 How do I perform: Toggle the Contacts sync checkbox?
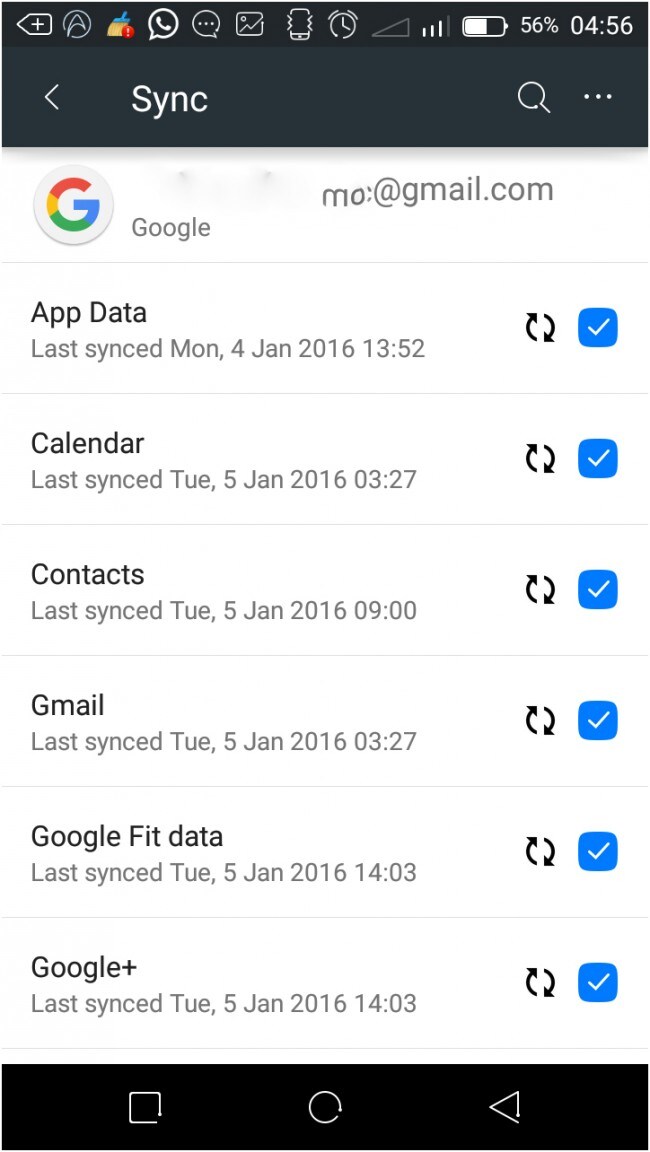(598, 590)
